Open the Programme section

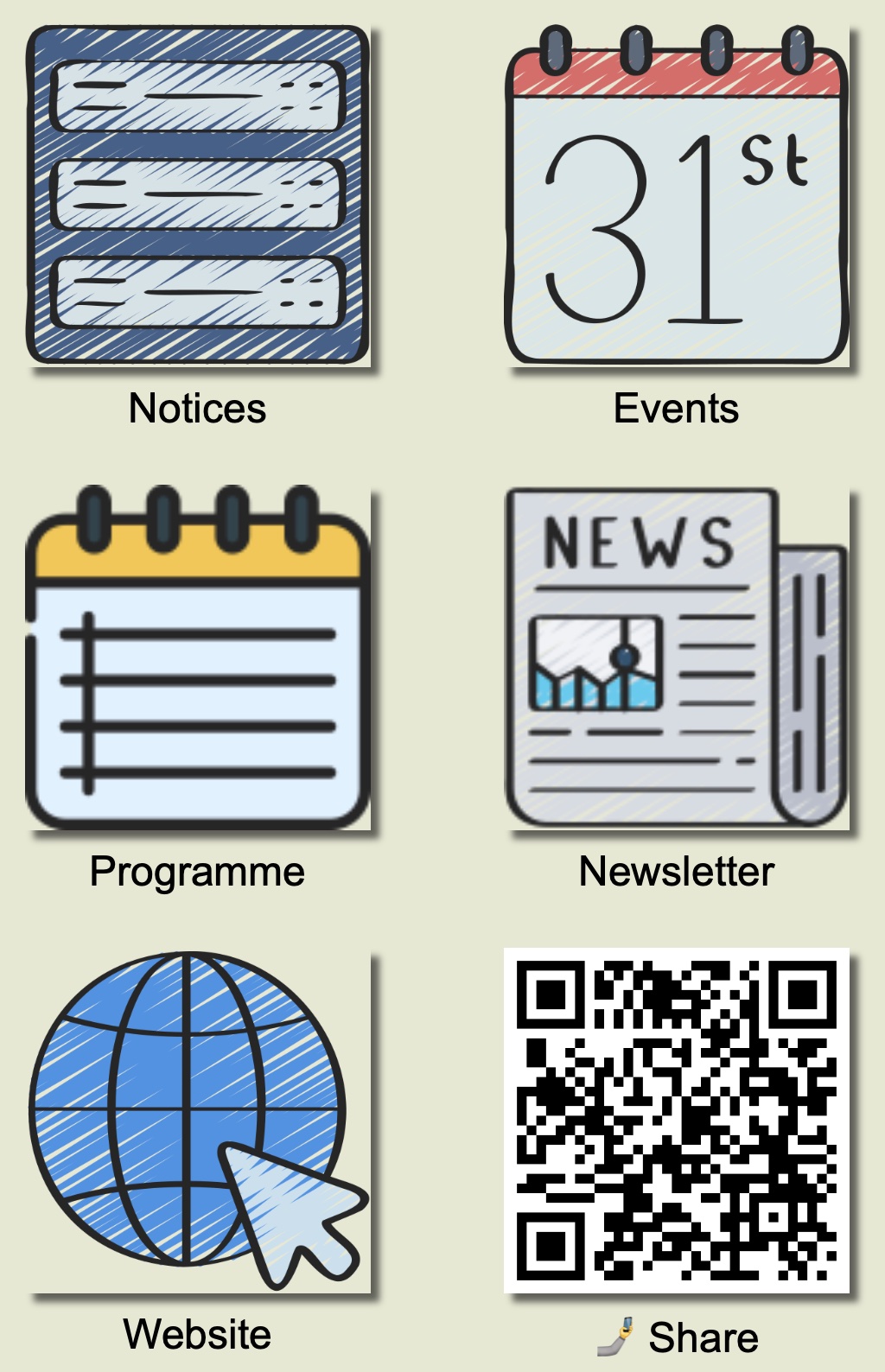198,658
